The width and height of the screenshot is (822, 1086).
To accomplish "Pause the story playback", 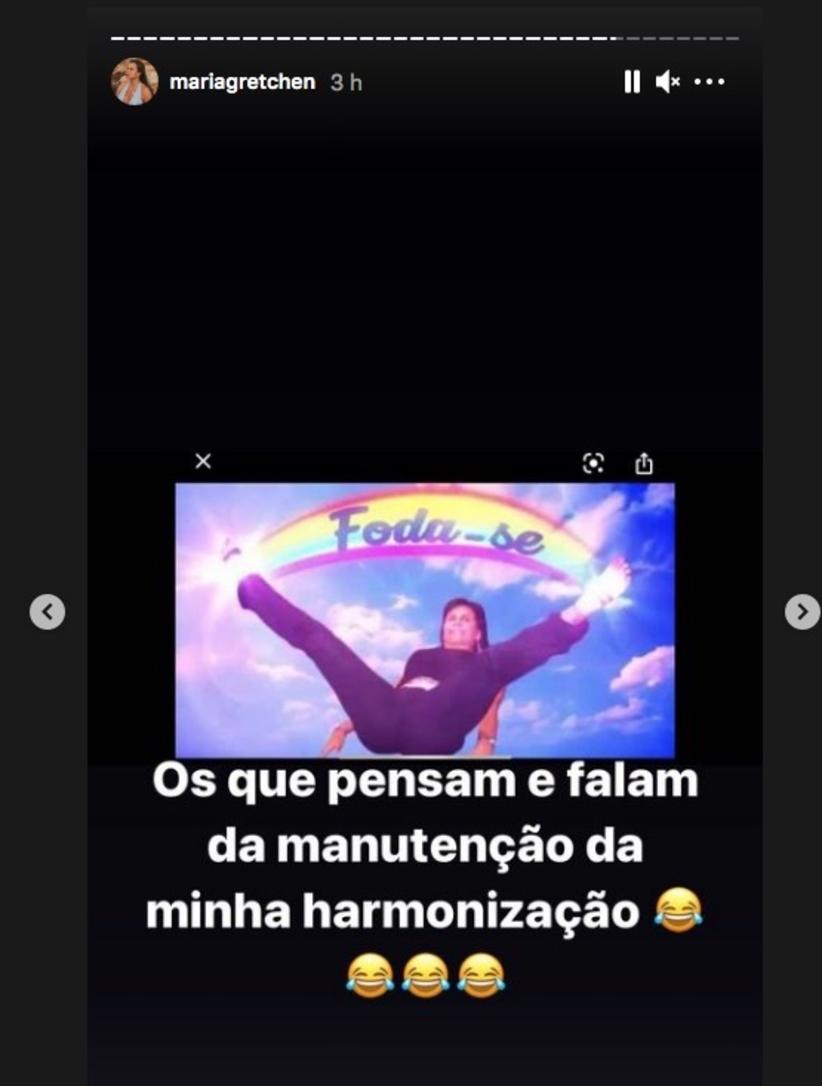I will tap(631, 82).
